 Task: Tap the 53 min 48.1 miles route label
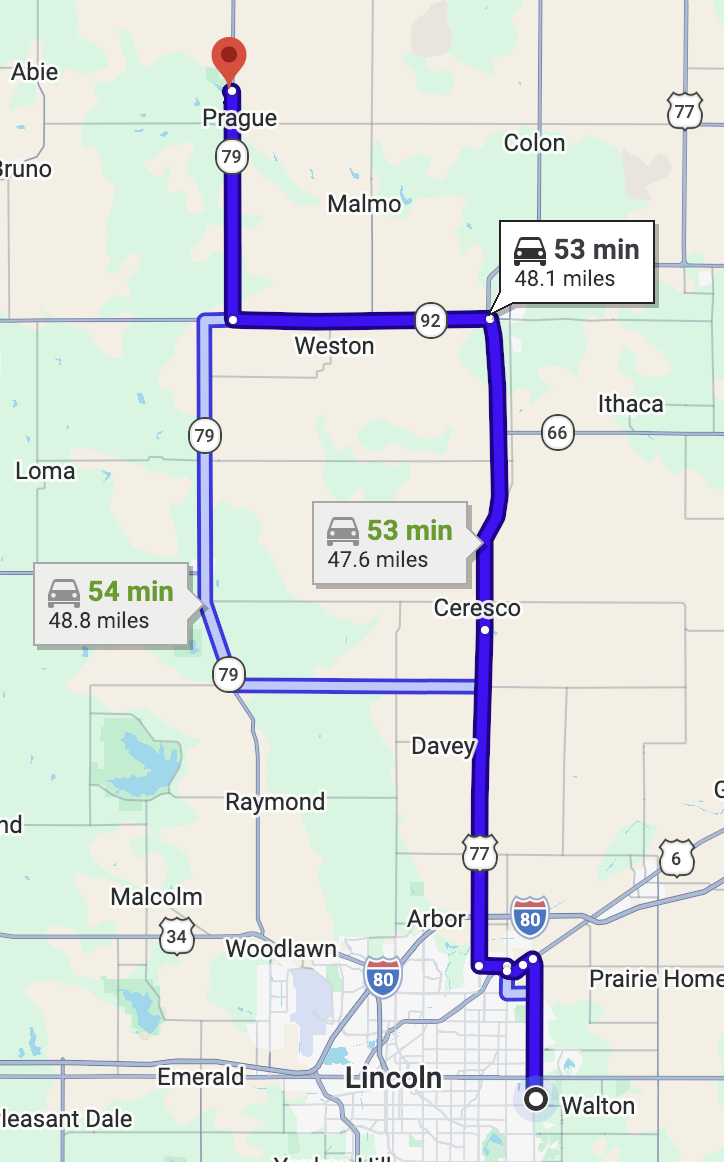[x=577, y=262]
